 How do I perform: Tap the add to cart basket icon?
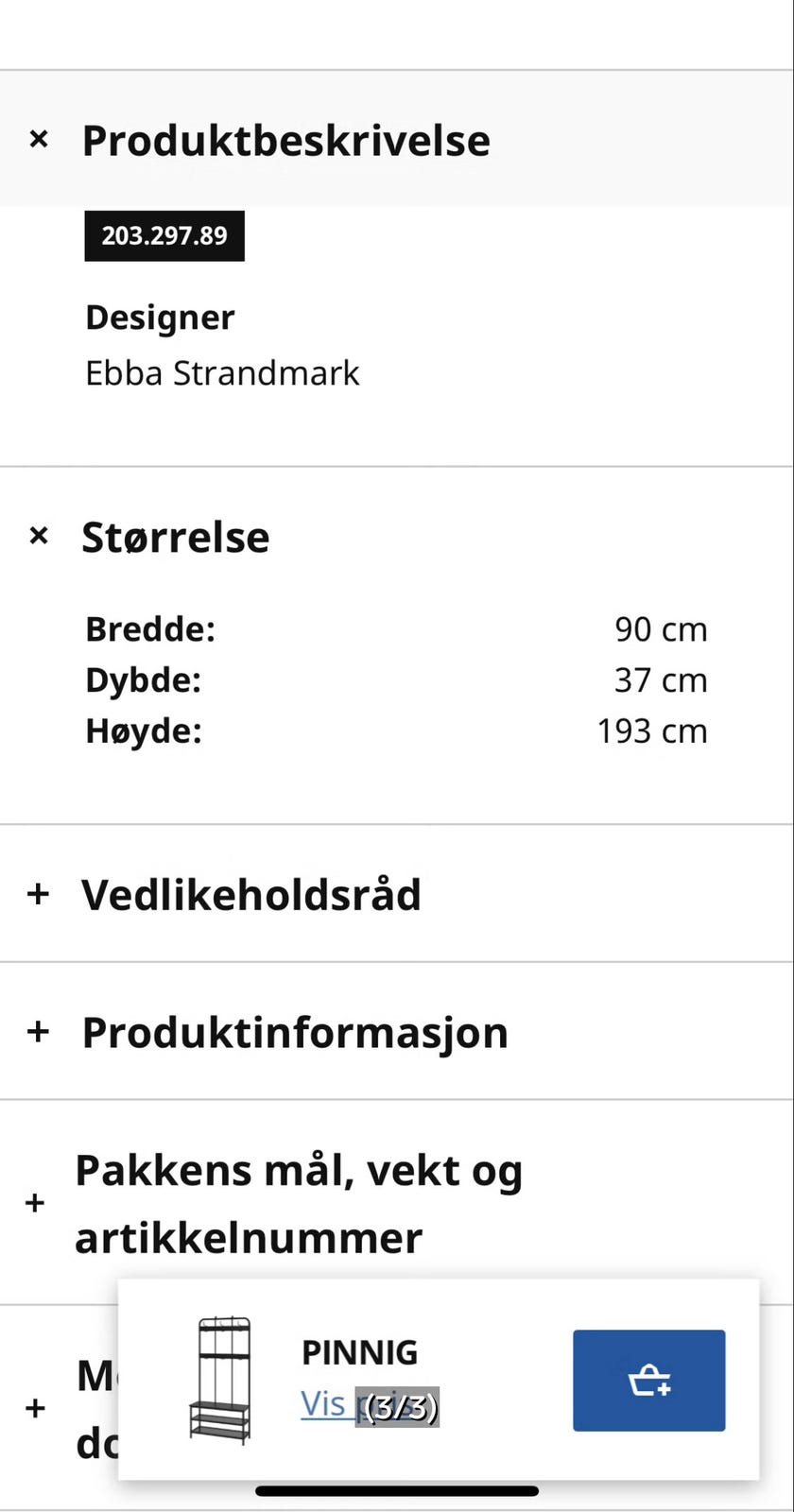[648, 1380]
